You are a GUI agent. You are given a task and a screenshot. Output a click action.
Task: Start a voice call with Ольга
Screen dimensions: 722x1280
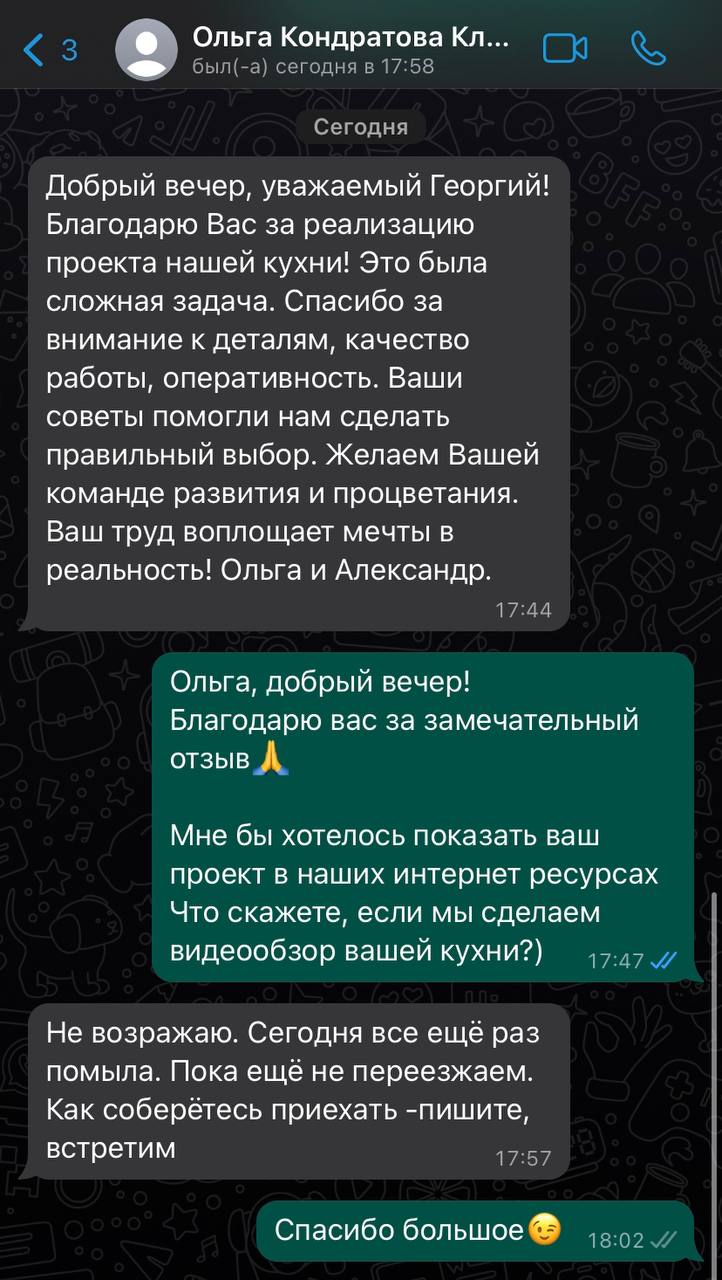click(648, 49)
